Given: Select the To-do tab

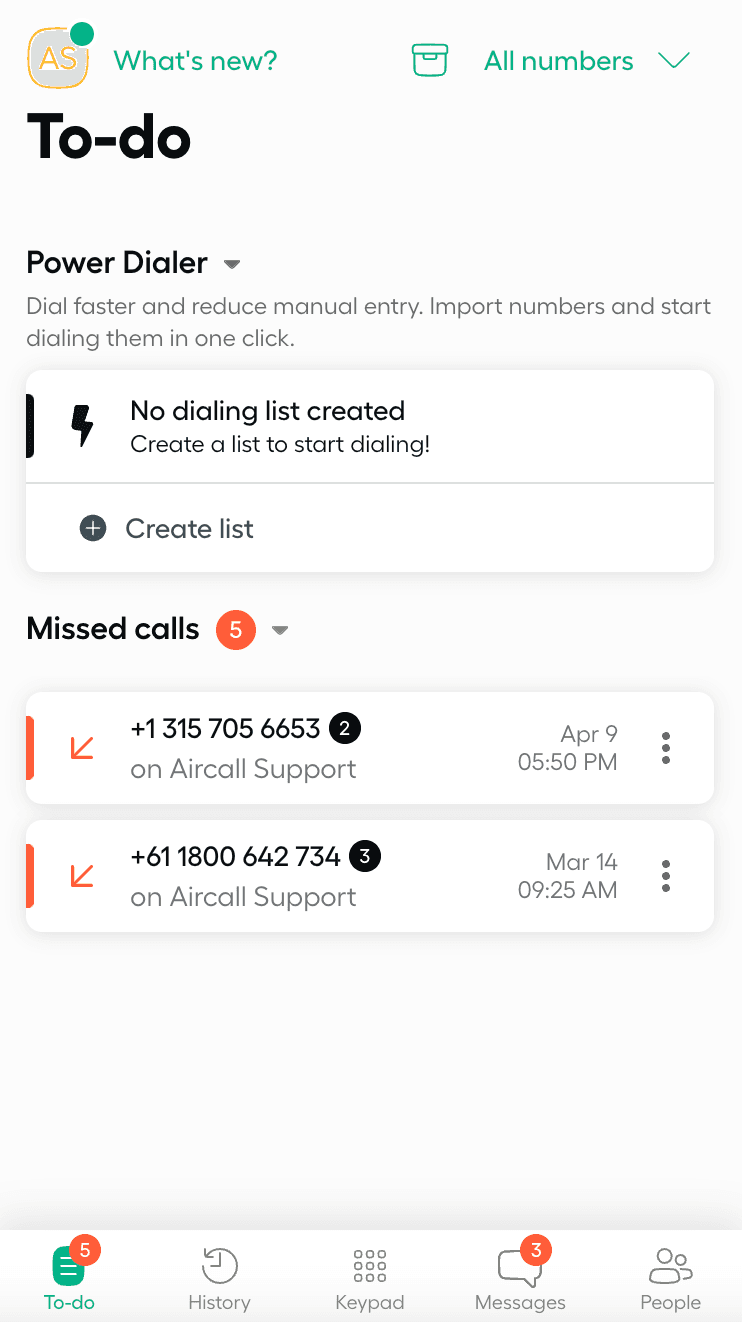Looking at the screenshot, I should pyautogui.click(x=69, y=1279).
